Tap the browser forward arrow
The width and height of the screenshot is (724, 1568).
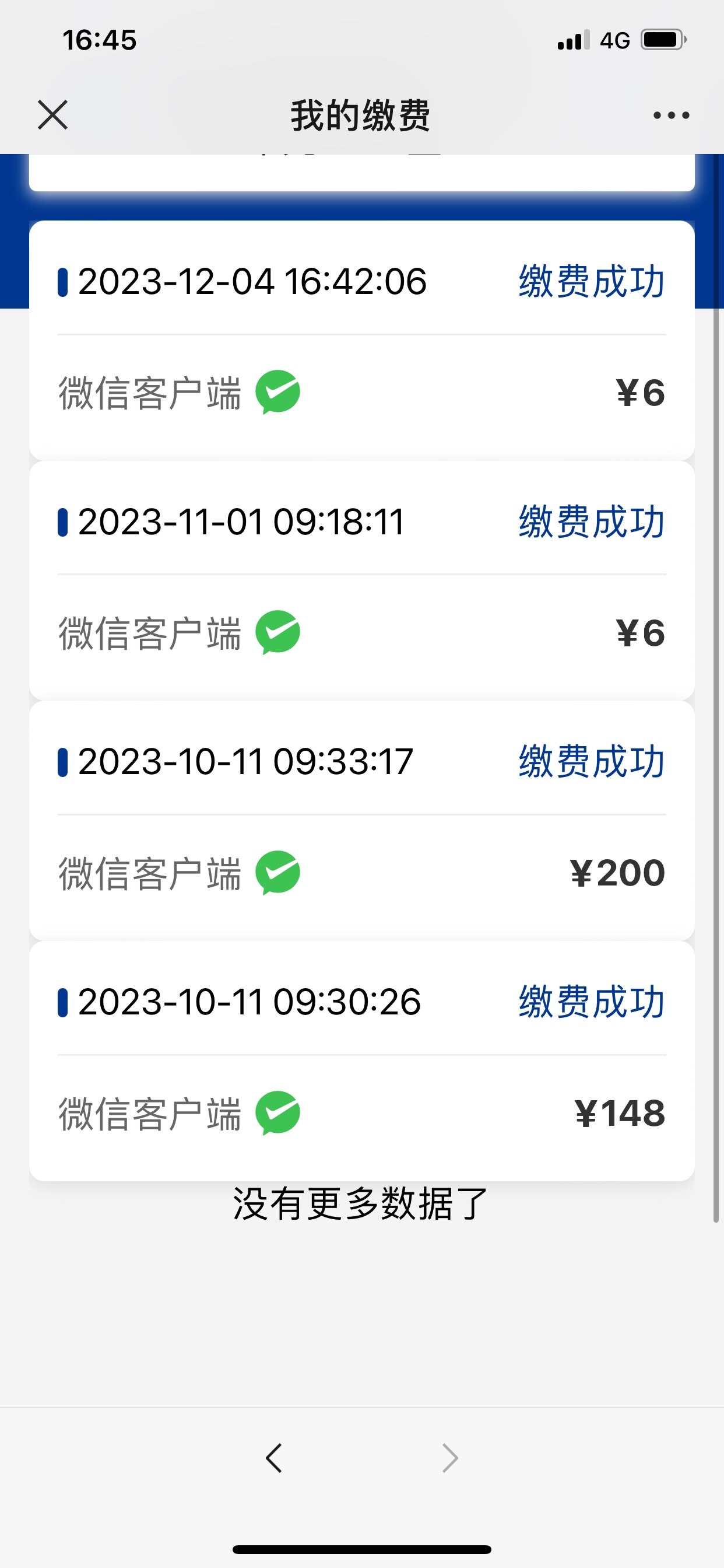450,1458
